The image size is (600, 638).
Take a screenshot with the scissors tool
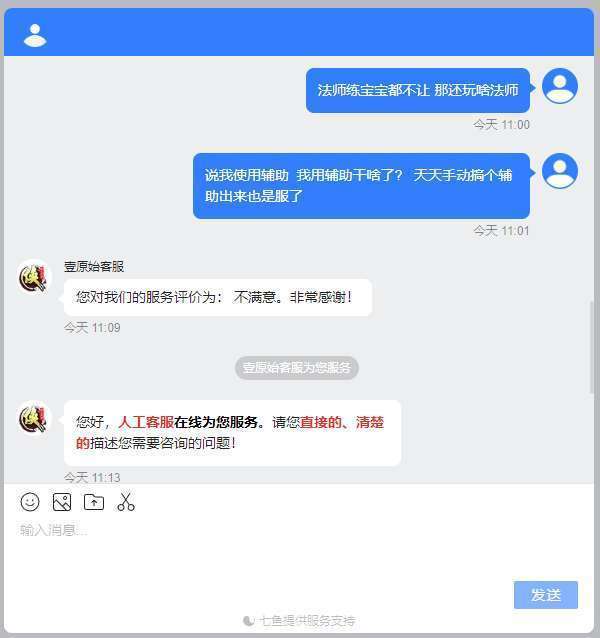tap(126, 502)
